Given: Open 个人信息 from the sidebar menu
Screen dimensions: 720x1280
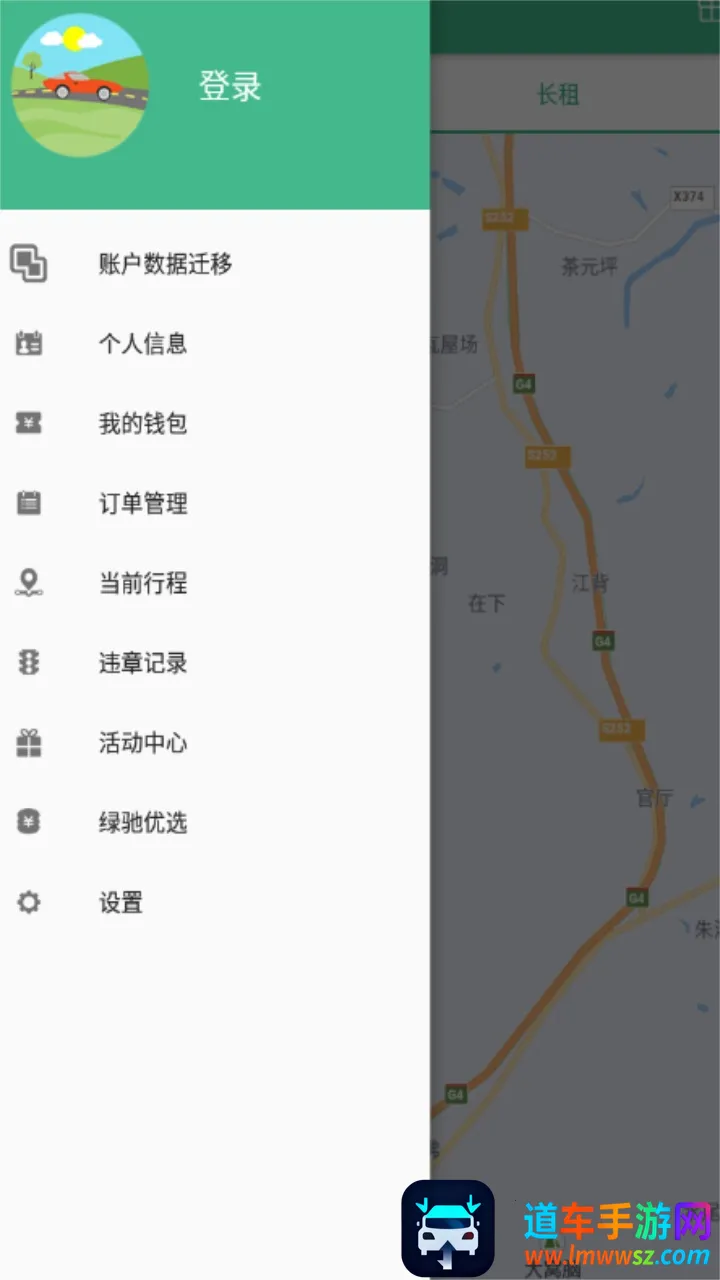Looking at the screenshot, I should 142,343.
